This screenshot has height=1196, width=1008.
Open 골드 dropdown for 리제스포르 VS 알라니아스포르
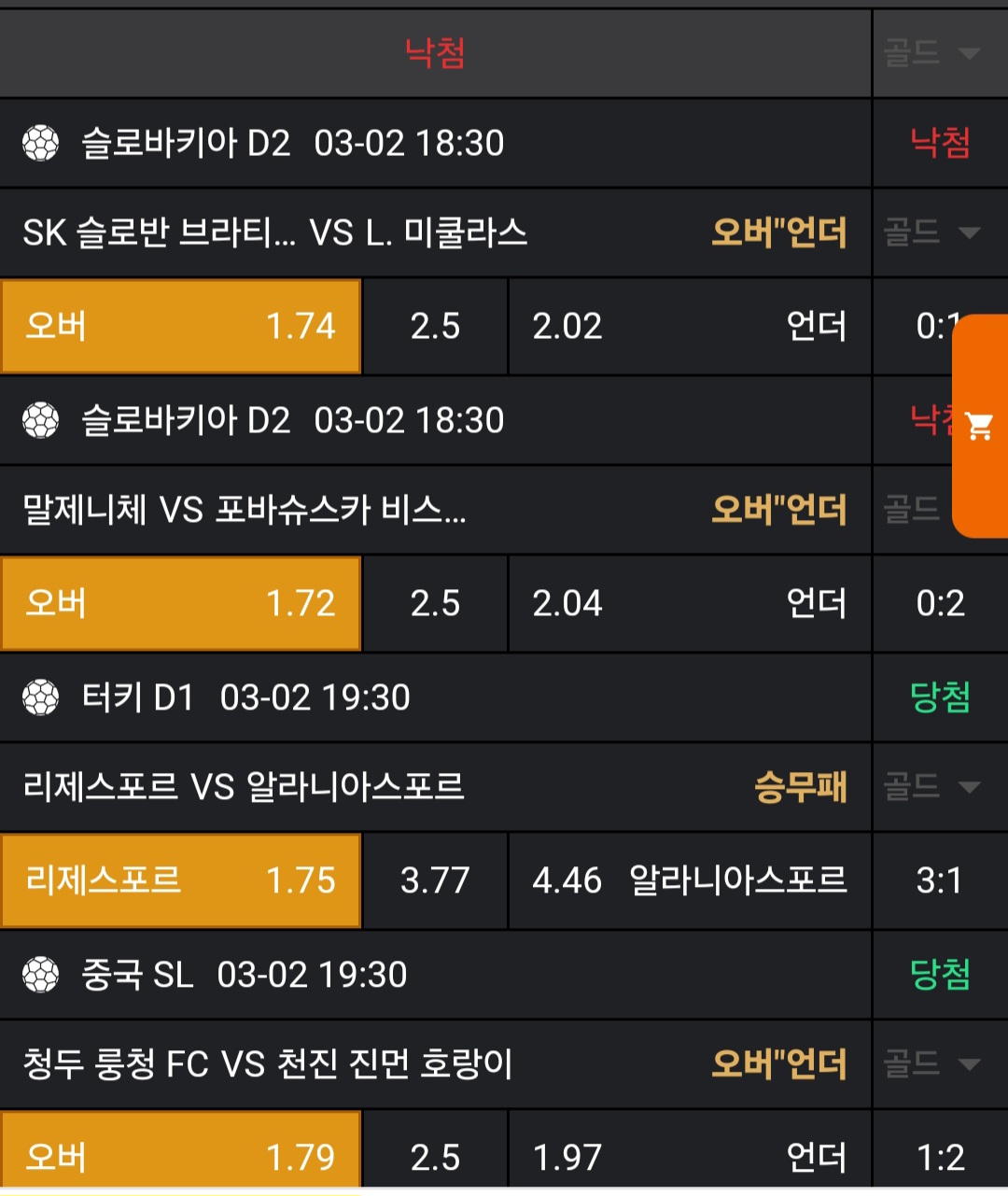(931, 787)
